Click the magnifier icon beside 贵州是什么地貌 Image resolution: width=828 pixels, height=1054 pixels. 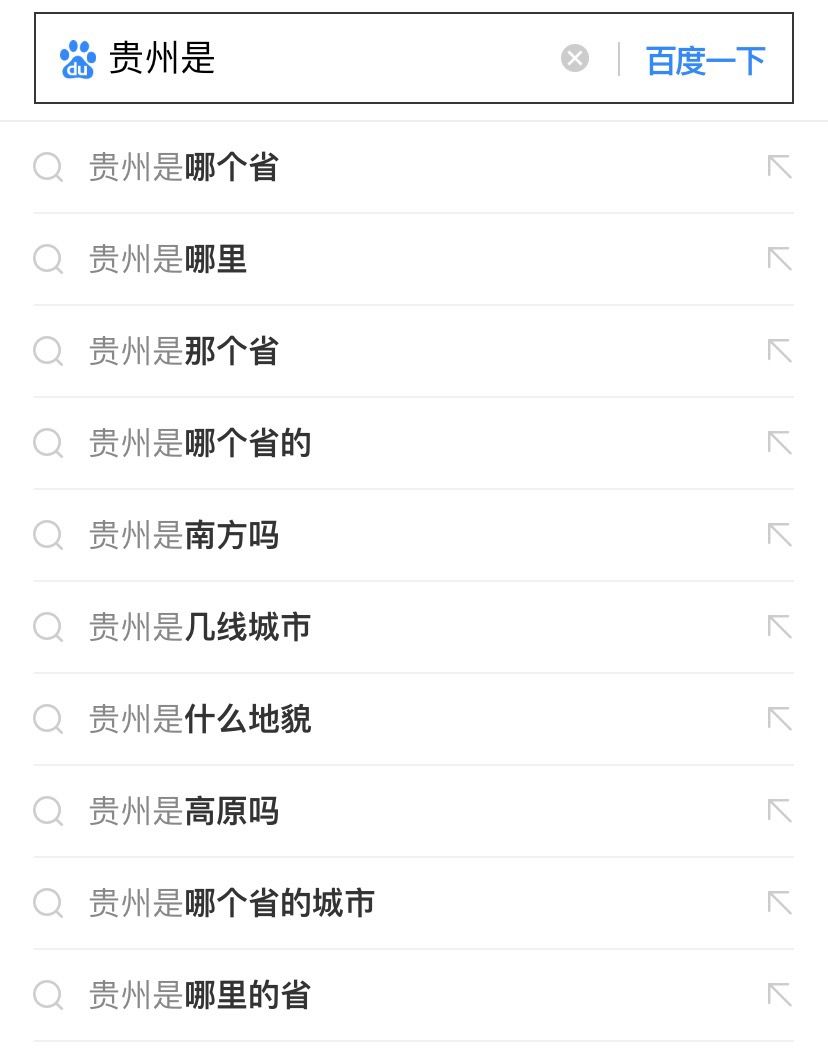pyautogui.click(x=48, y=720)
